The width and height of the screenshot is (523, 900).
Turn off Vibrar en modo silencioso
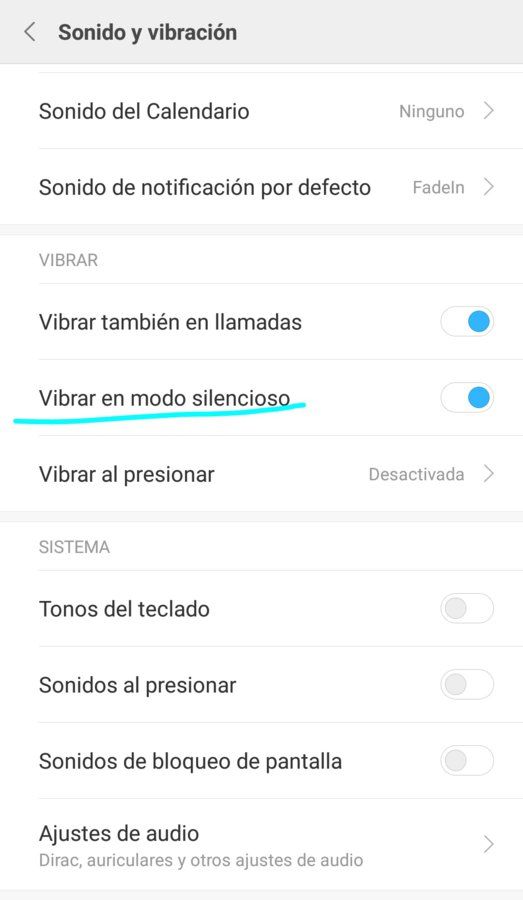pyautogui.click(x=467, y=398)
